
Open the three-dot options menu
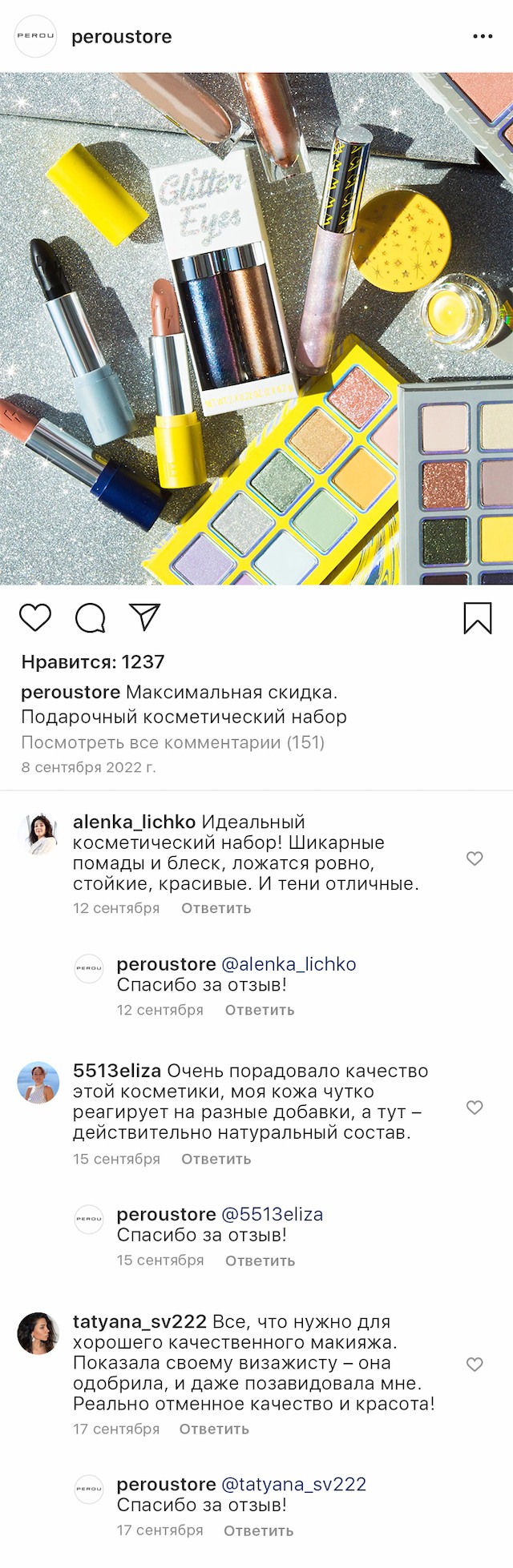coord(483,37)
